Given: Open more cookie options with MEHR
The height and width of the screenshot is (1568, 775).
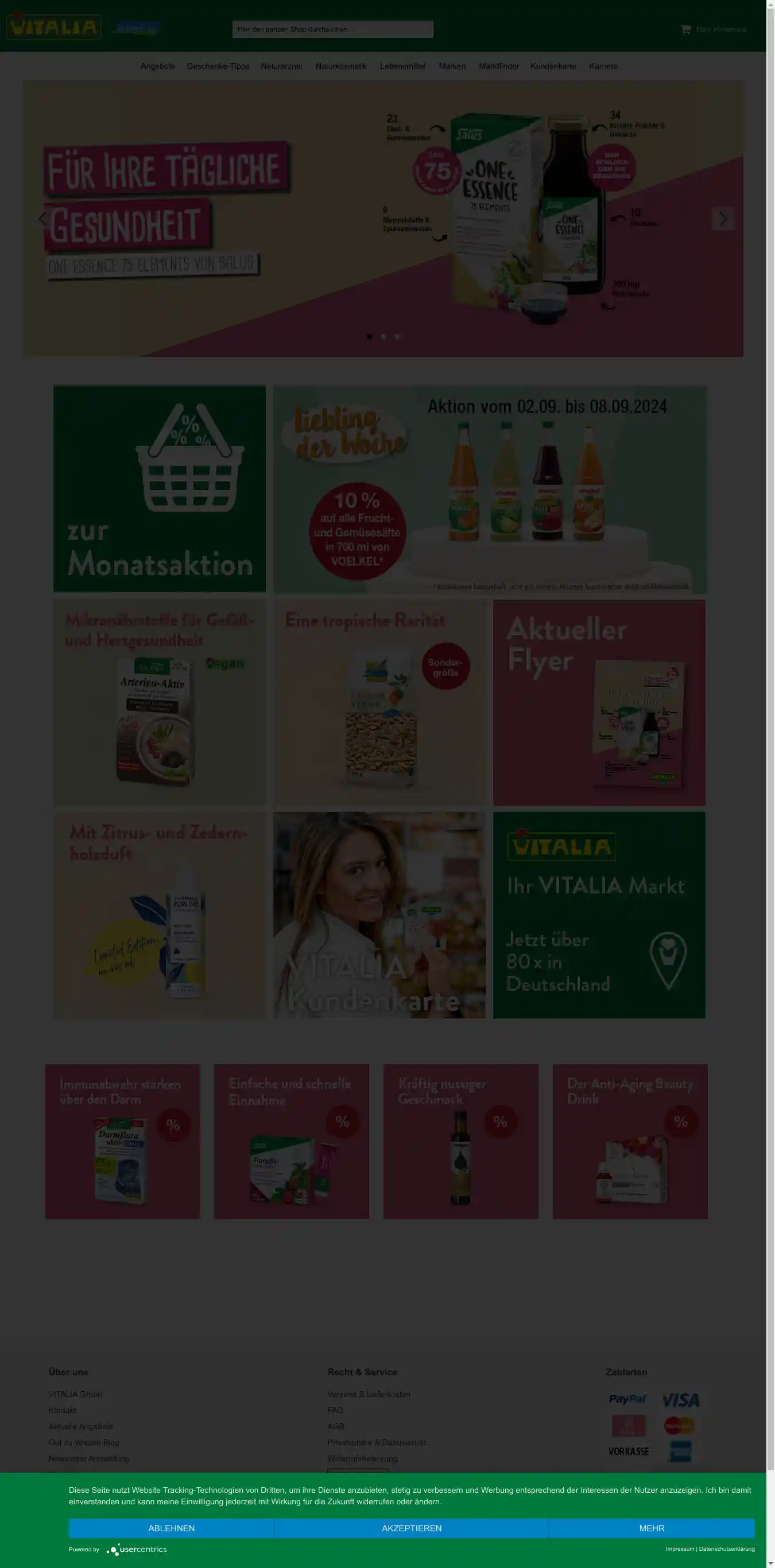Looking at the screenshot, I should click(x=652, y=1528).
